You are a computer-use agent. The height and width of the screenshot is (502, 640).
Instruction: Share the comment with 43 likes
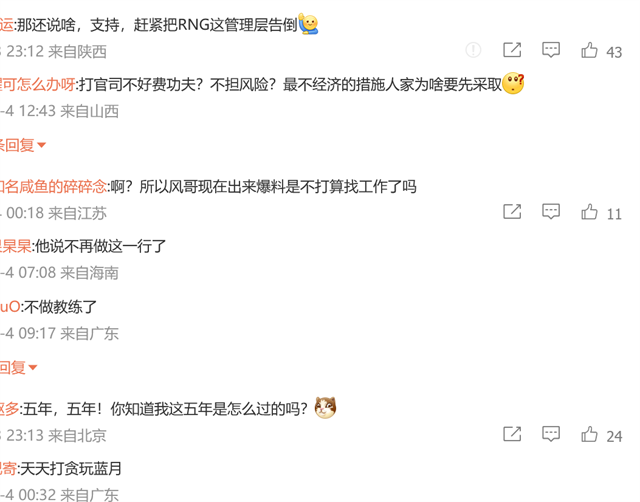[512, 50]
